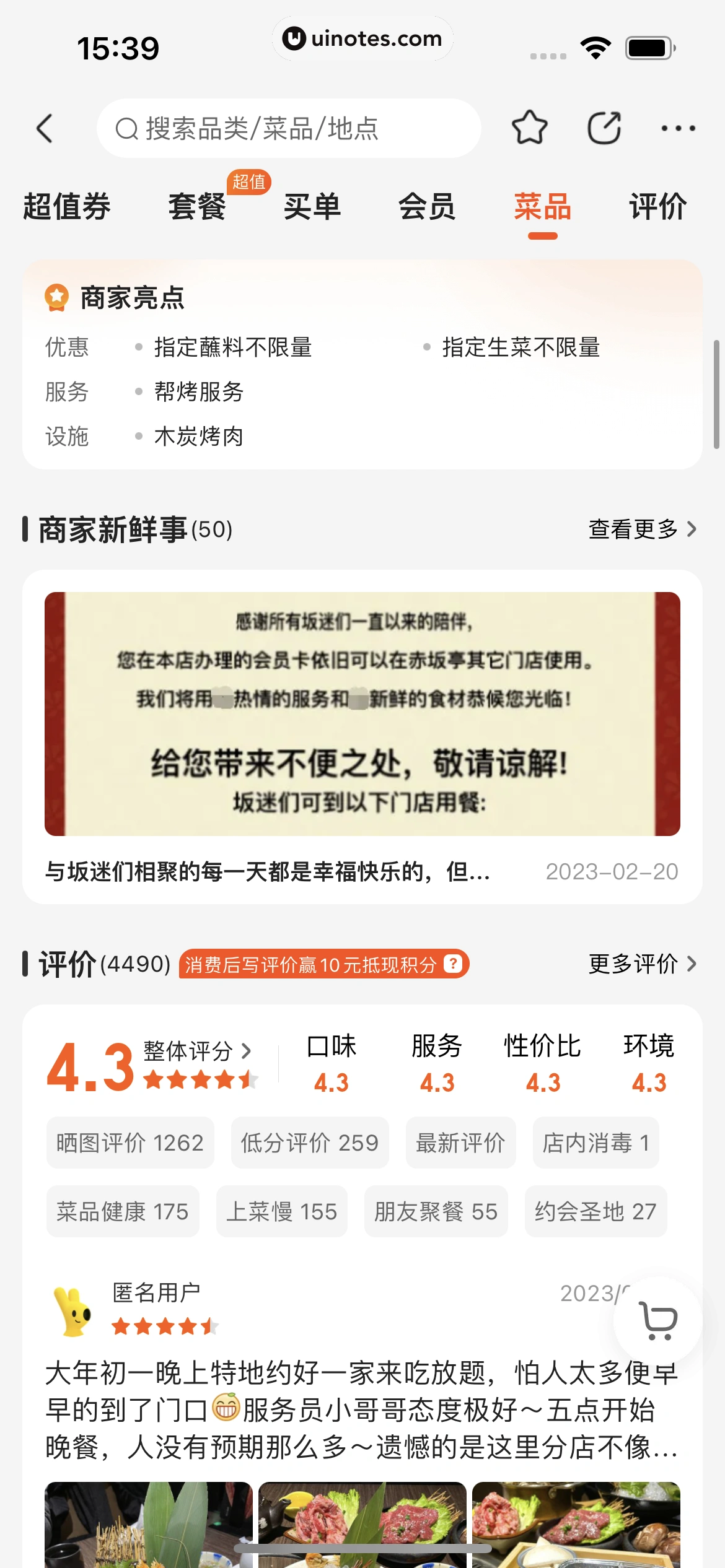Screen dimensions: 725x1568
Task: Open 更多评价 to see all reviews
Action: [642, 964]
